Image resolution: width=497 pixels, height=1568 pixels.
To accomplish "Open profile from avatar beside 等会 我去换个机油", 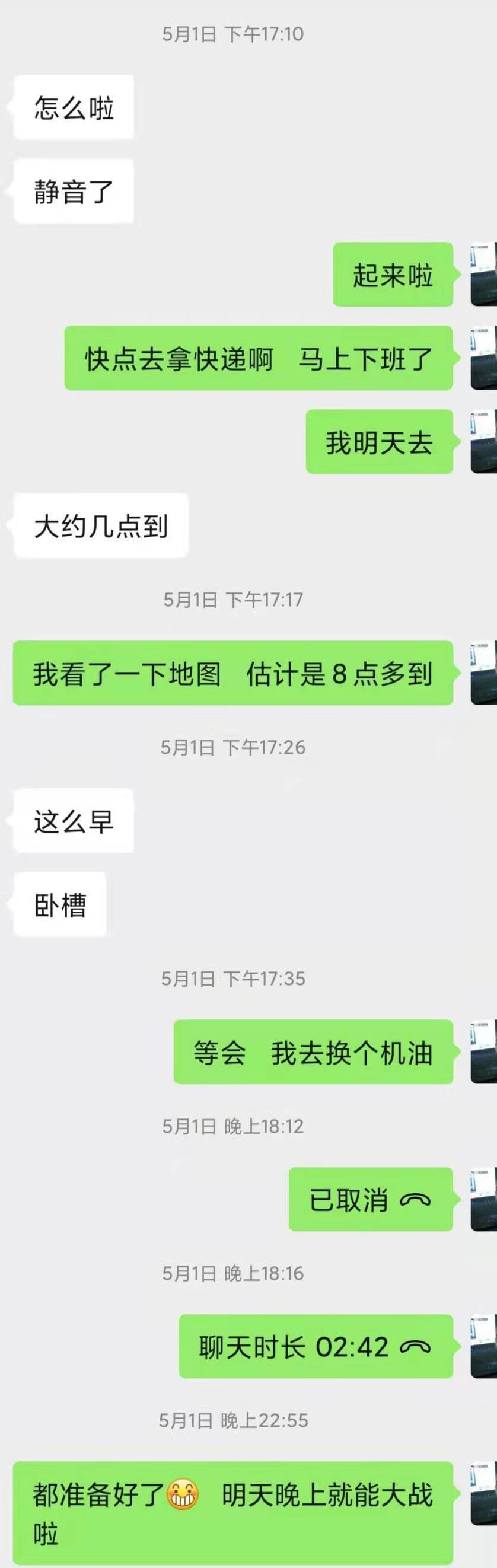I will pos(483,1052).
